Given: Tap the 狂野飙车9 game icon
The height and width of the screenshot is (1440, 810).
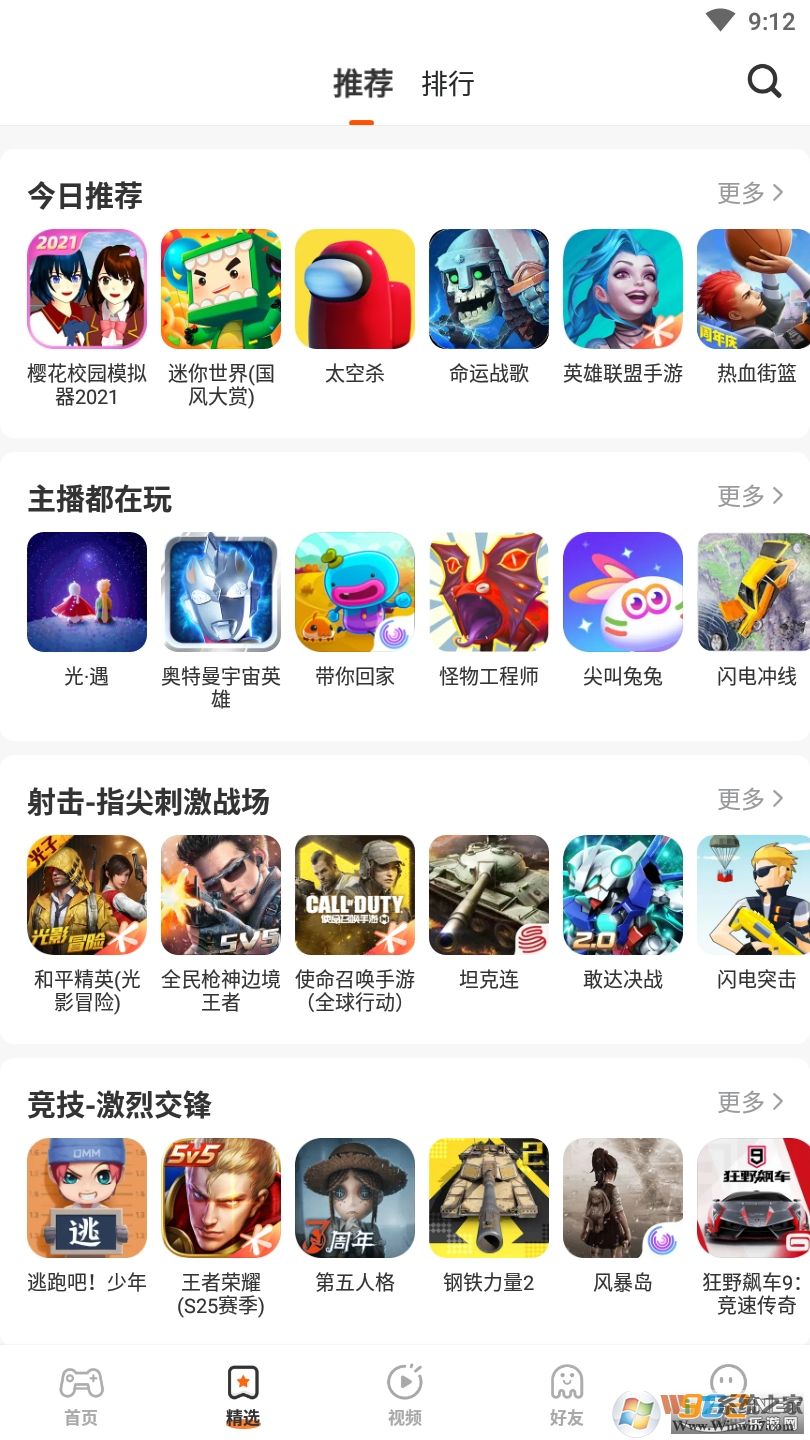Looking at the screenshot, I should click(x=753, y=1197).
